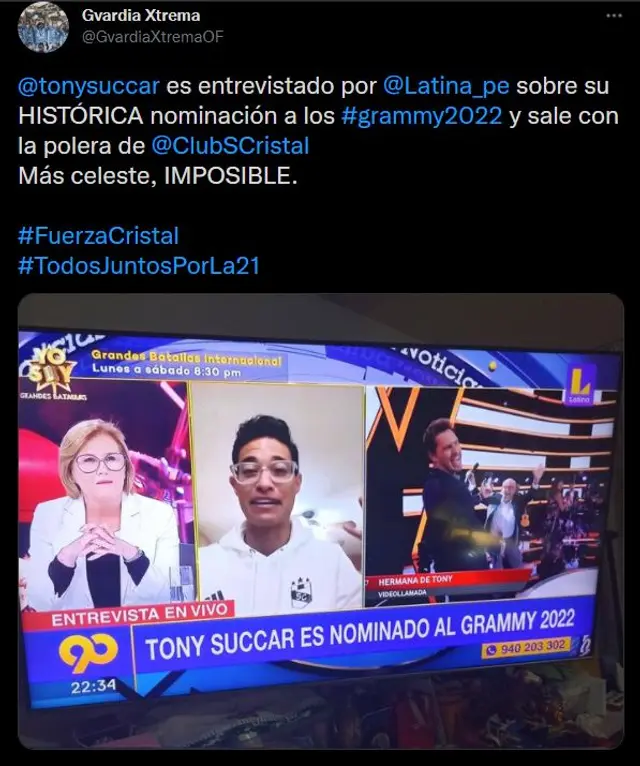Open the Gvardia Xtrema account name
The image size is (640, 766).
tap(140, 16)
